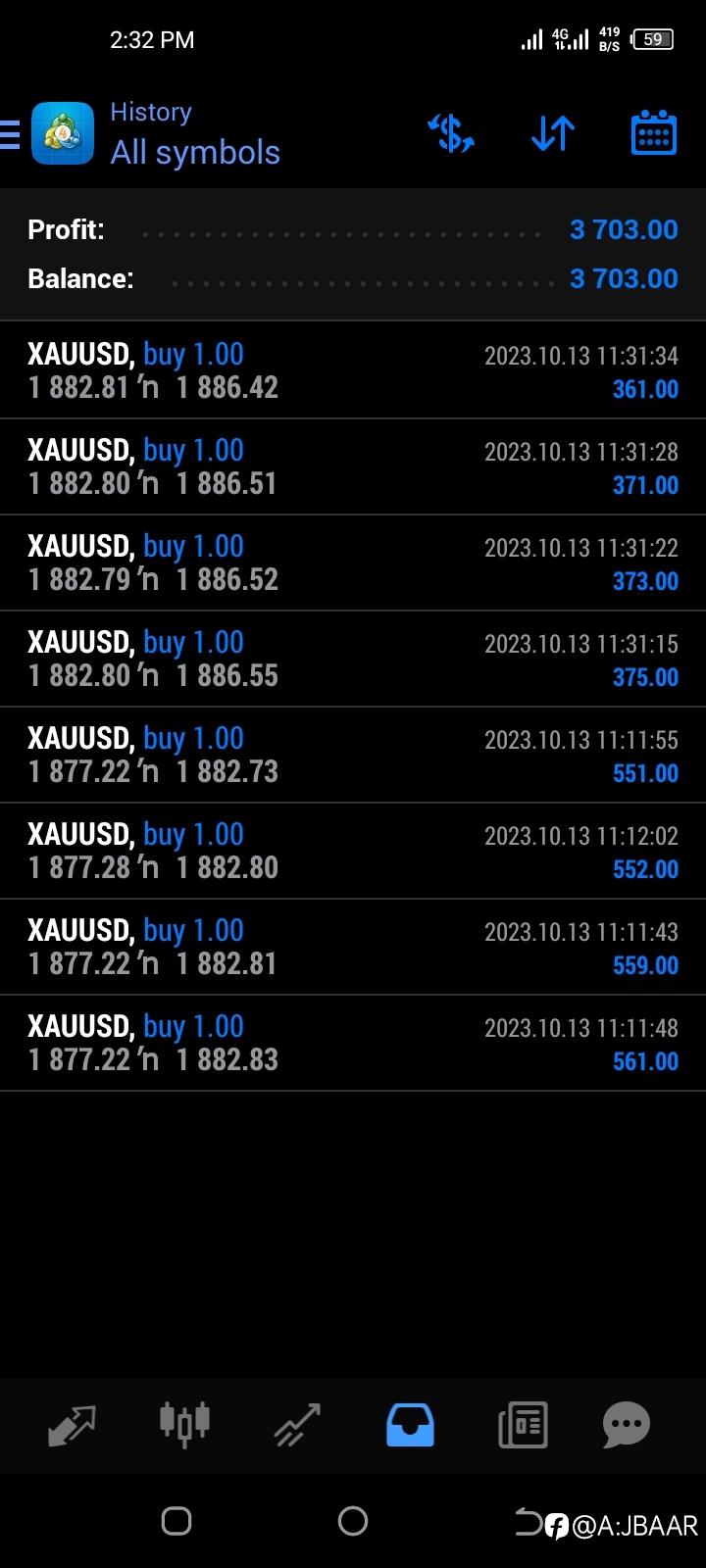
Task: Open the symbol filter dollar icon
Action: (451, 133)
